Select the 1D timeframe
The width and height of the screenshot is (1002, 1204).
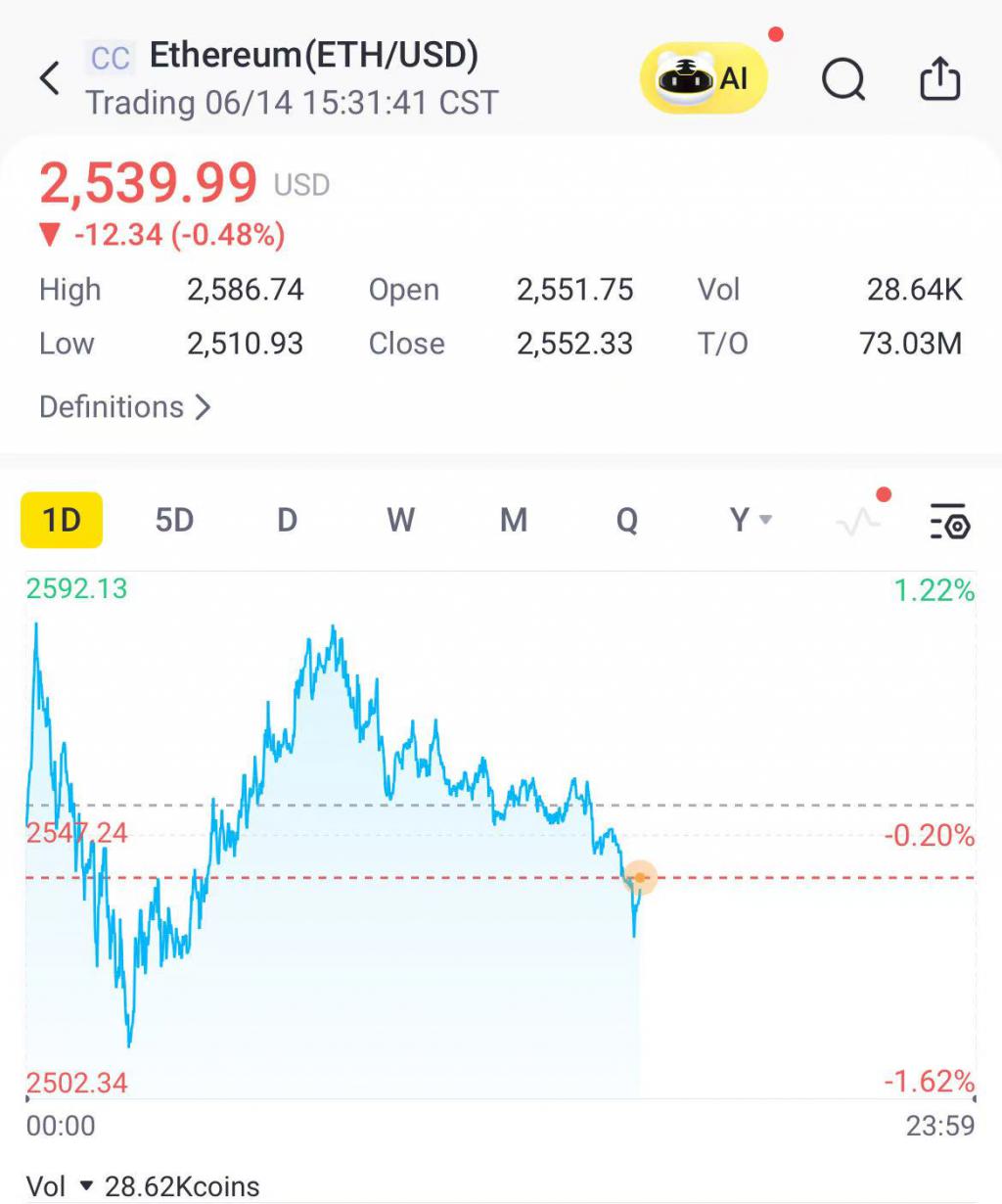pyautogui.click(x=61, y=520)
